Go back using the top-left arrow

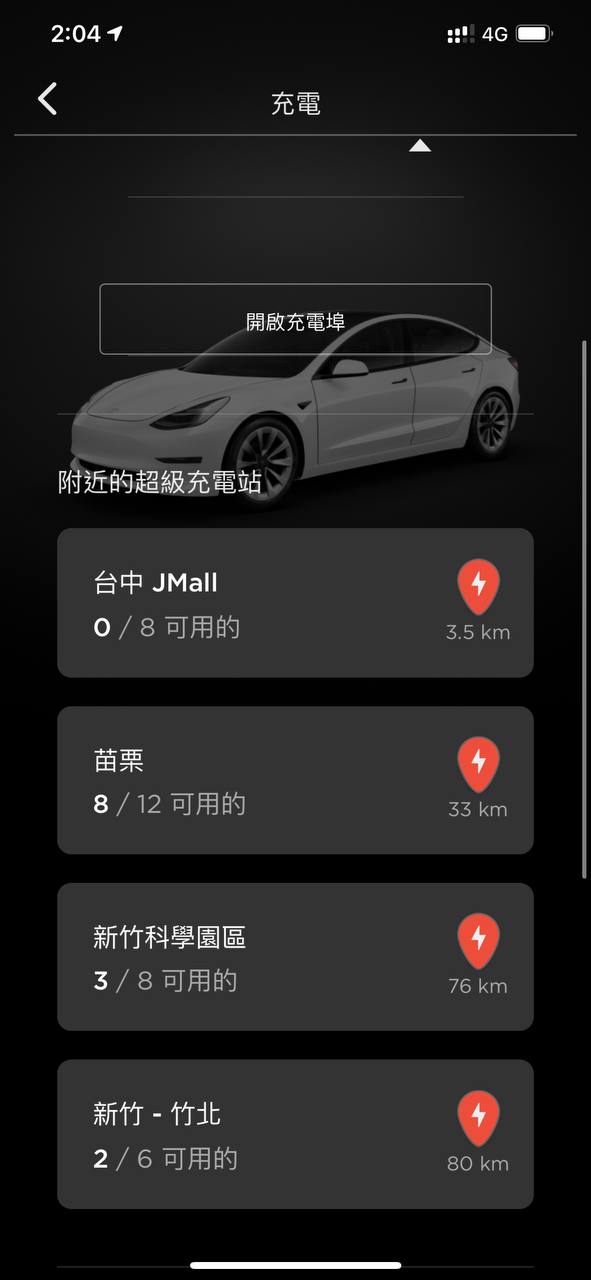[47, 99]
